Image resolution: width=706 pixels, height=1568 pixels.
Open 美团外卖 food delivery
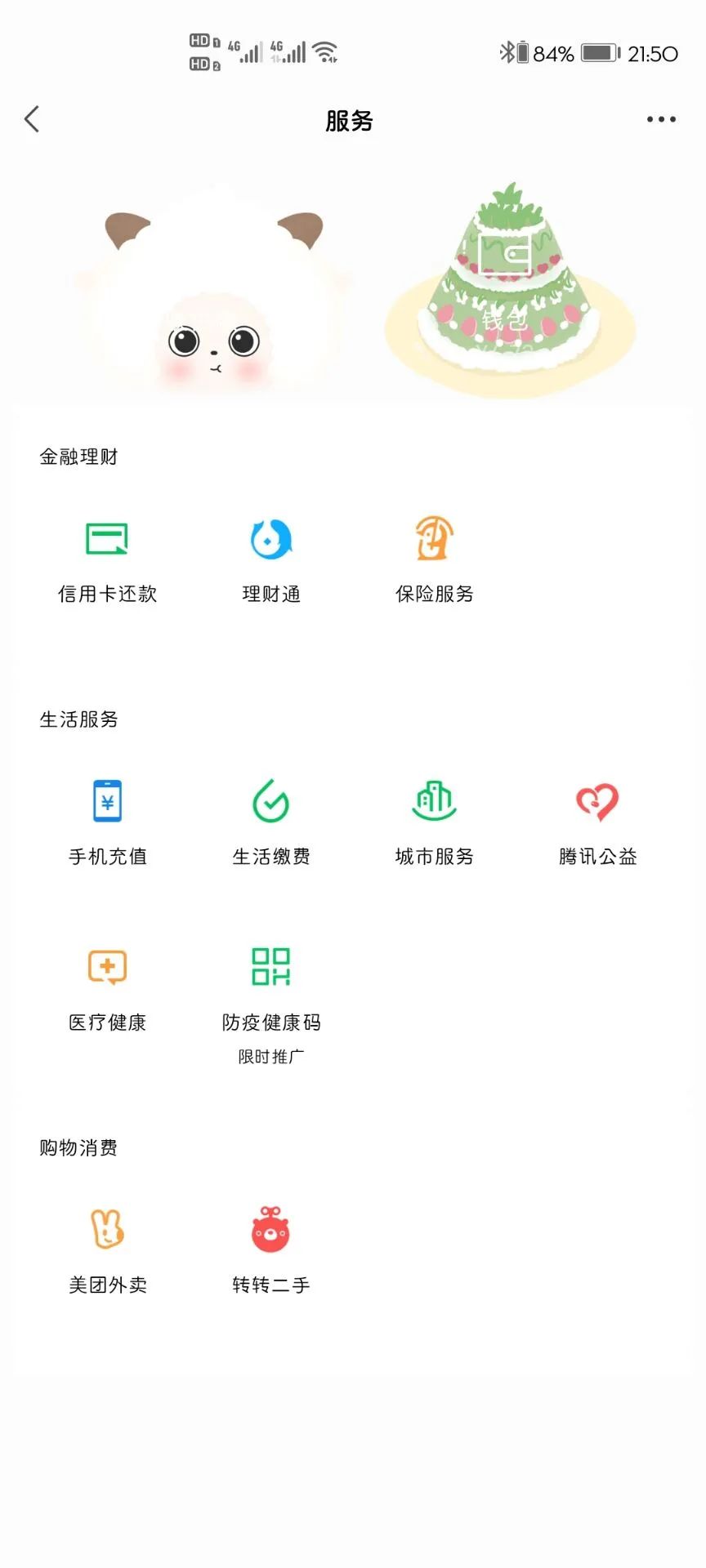click(107, 1249)
